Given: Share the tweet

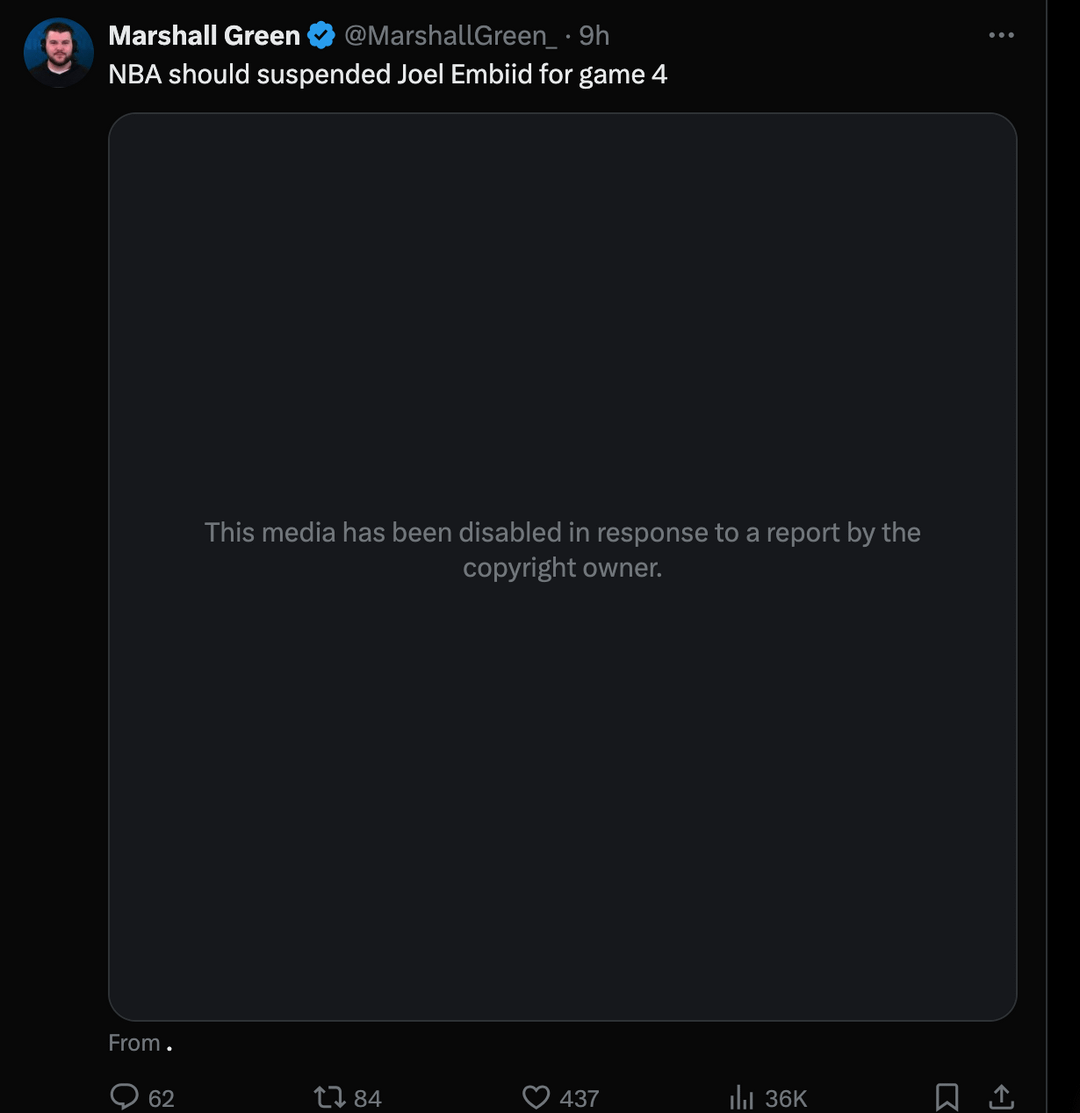Looking at the screenshot, I should 1001,1096.
